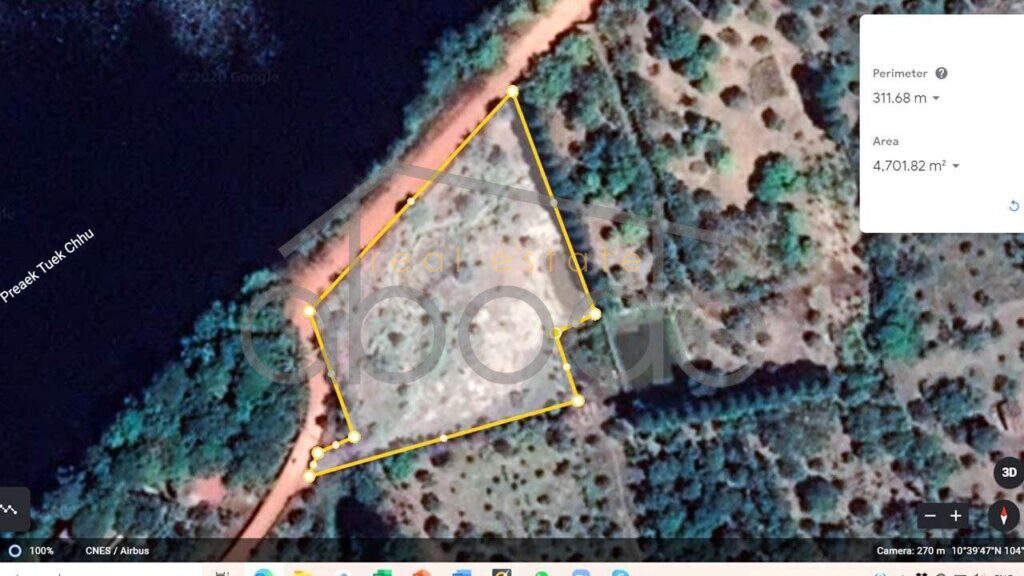Zoom in with the plus button
Viewport: 1024px width, 576px height.
(x=956, y=516)
